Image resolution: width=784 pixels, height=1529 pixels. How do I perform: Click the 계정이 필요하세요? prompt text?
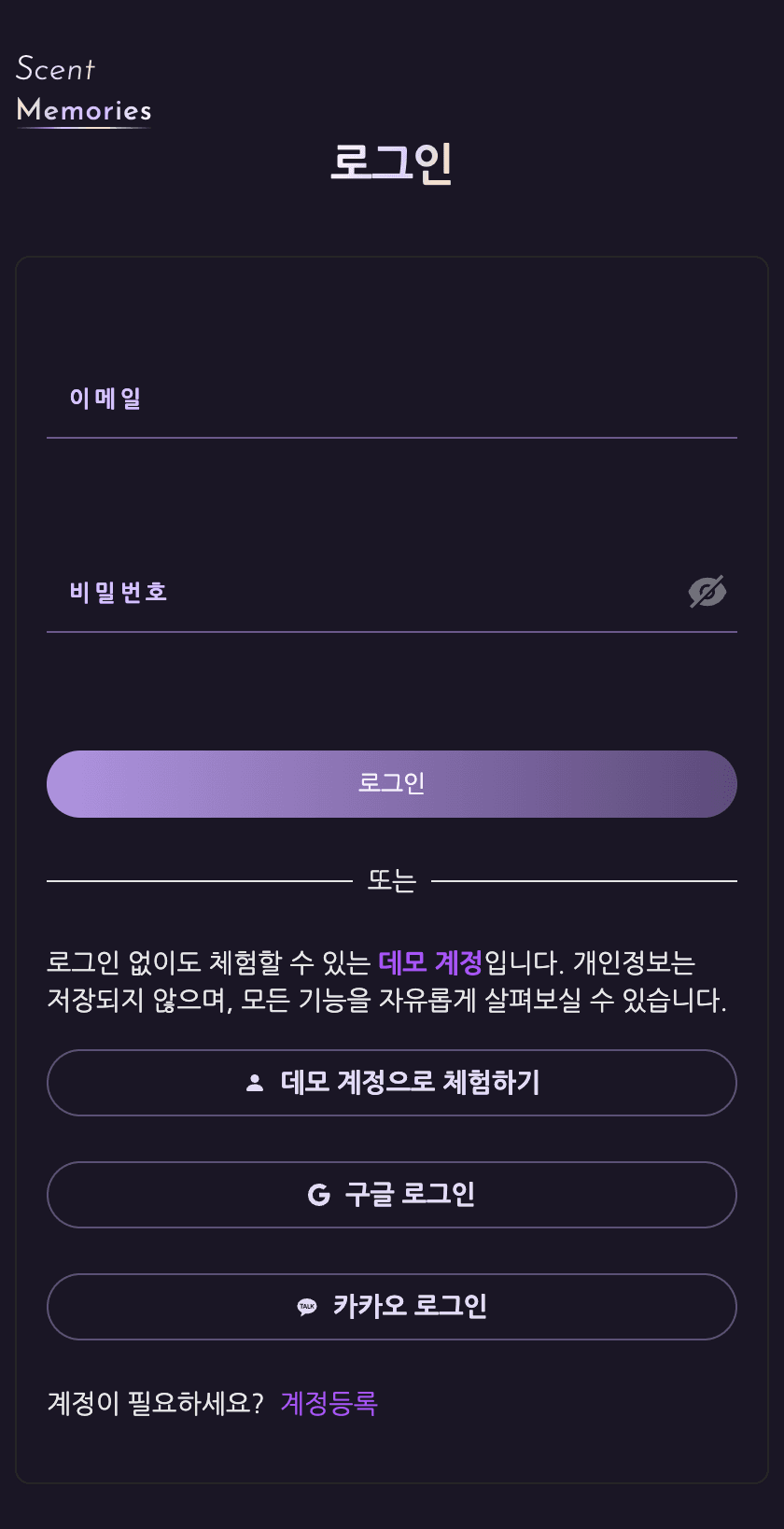click(x=155, y=1403)
